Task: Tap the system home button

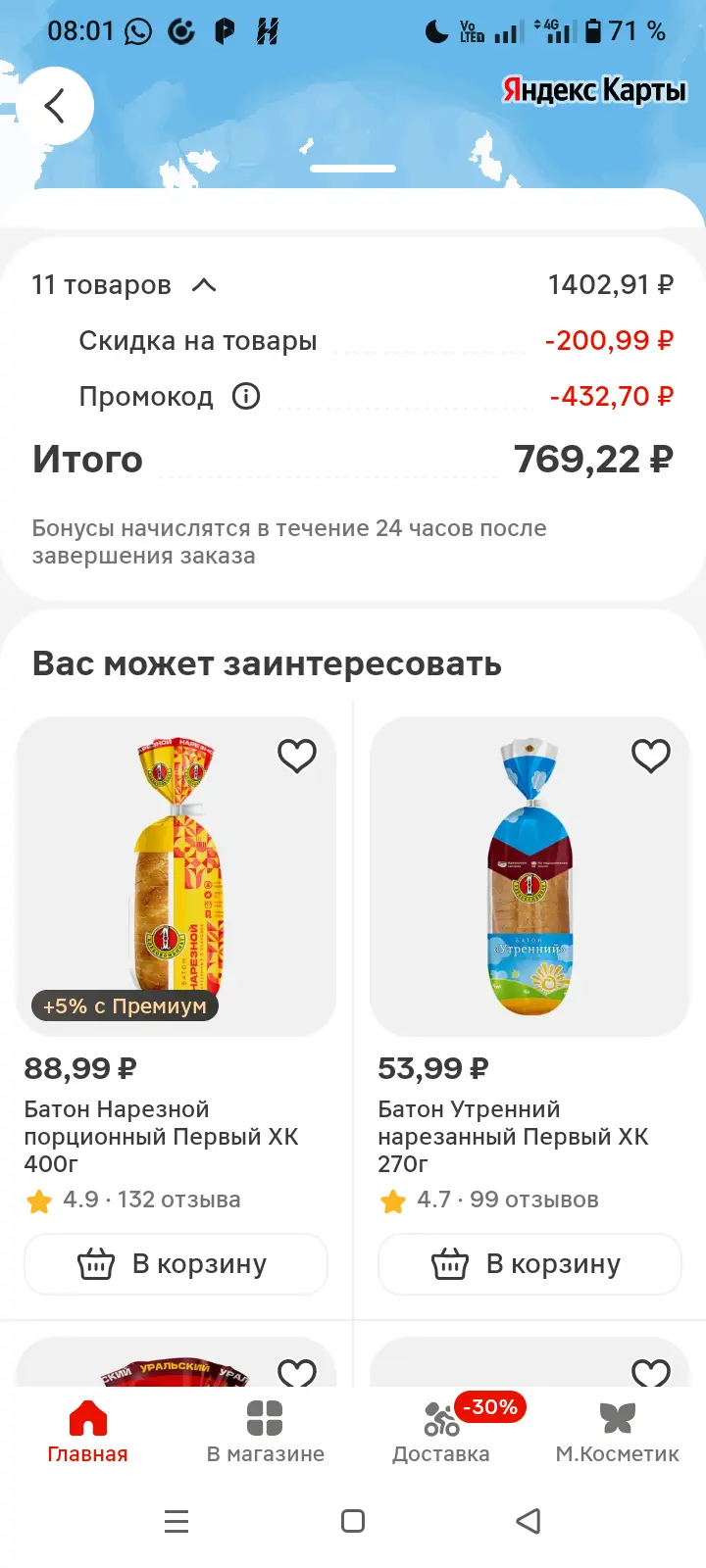Action: pos(353,1521)
